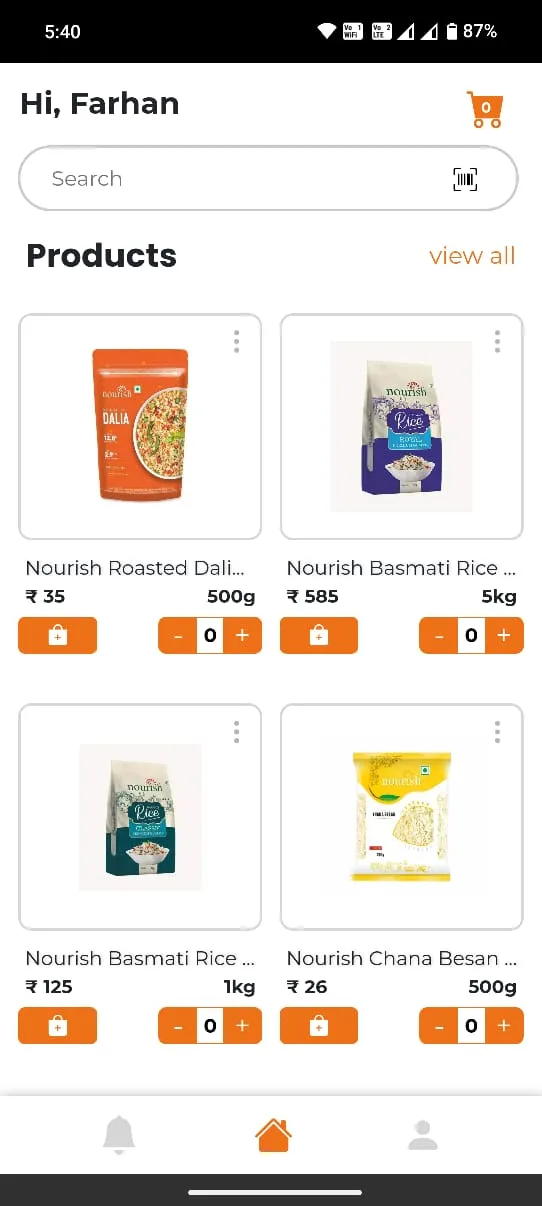
Task: Increase quantity of Nourish Roasted Dalia
Action: [242, 636]
